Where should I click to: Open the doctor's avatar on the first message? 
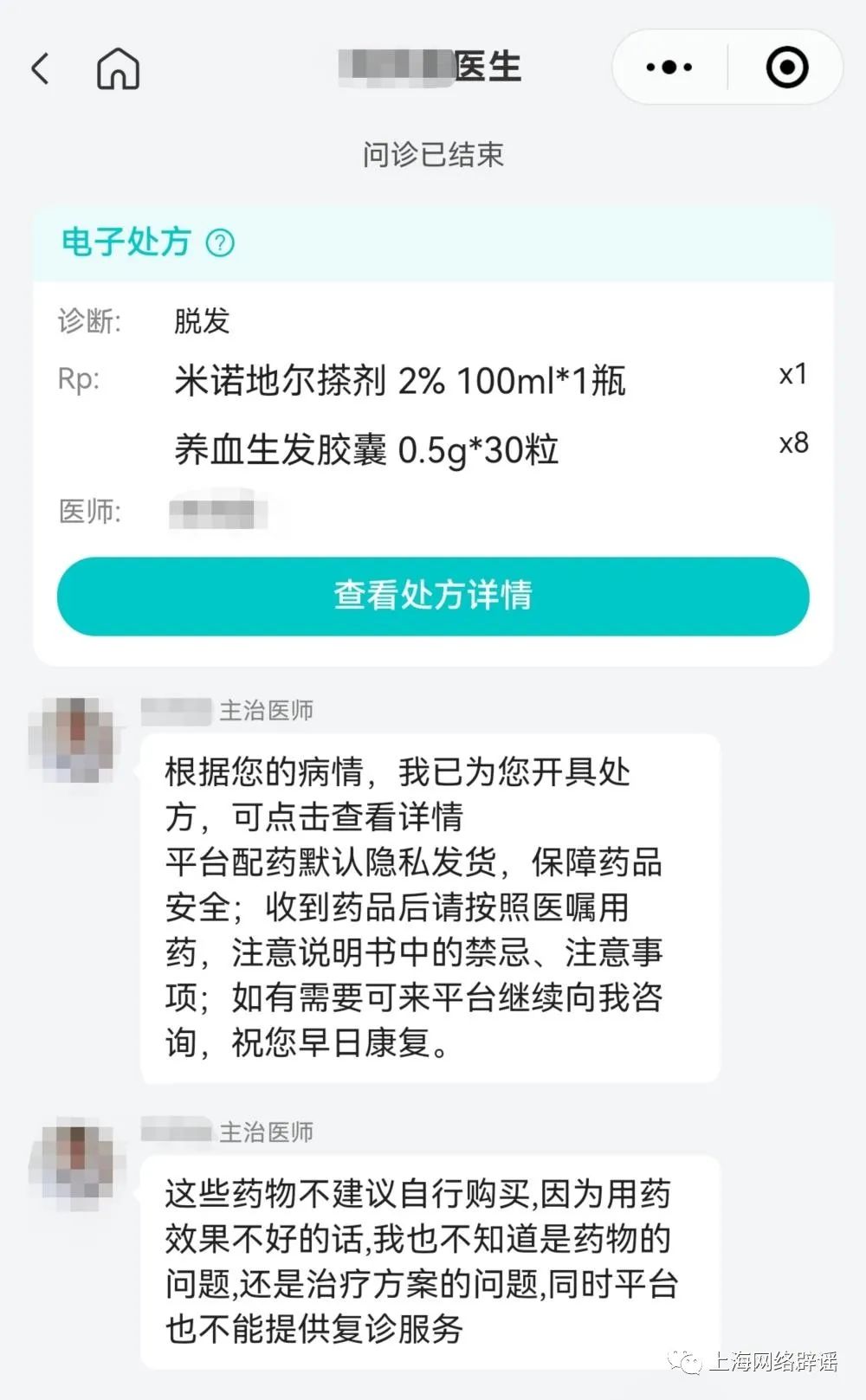click(x=76, y=740)
